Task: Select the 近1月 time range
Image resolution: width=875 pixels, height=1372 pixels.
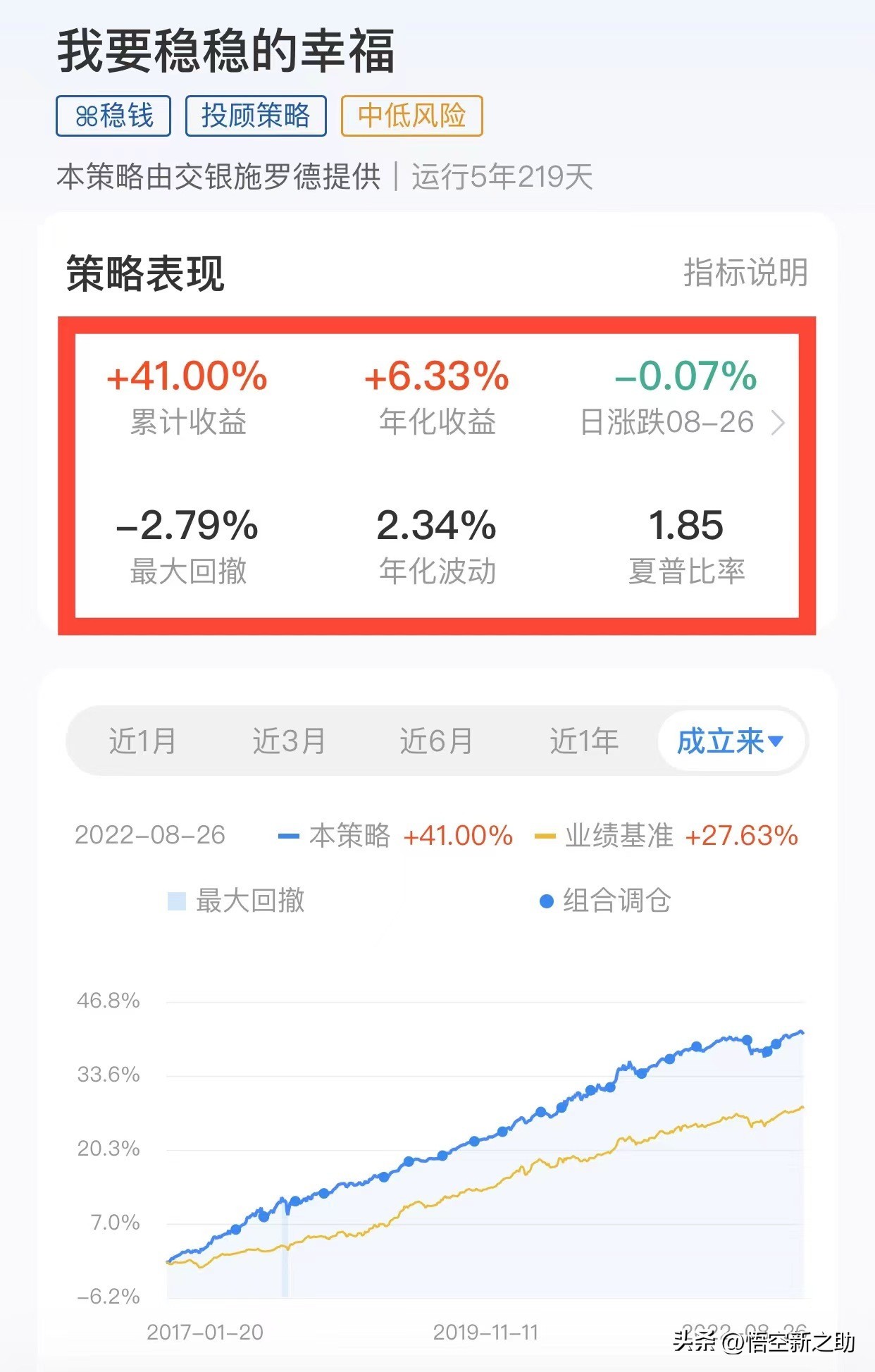Action: (x=142, y=741)
